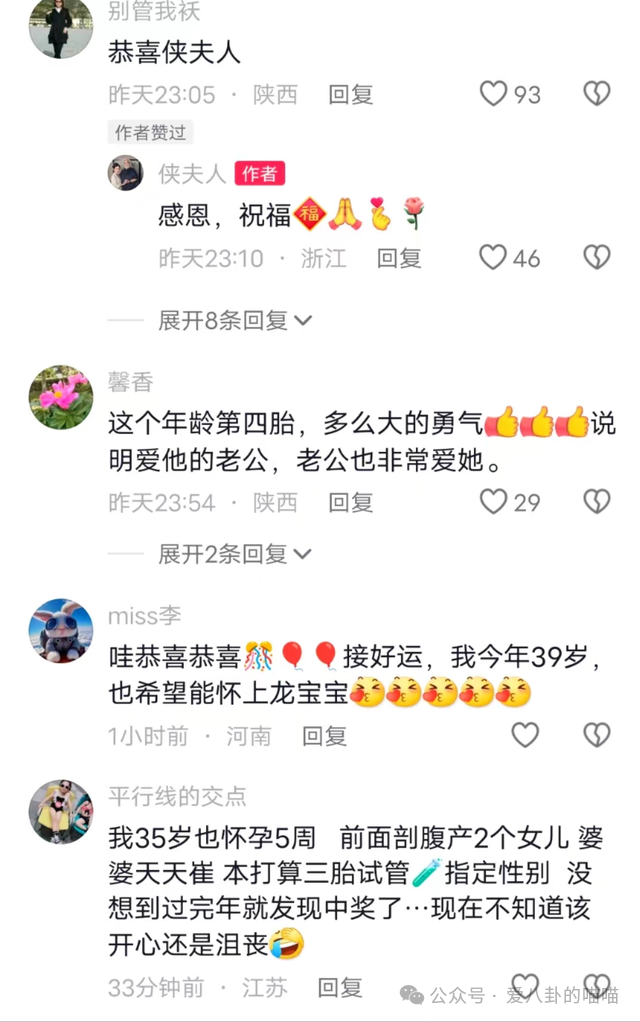This screenshot has height=1022, width=640.
Task: Reply to 侠夫人's comment
Action: 399,259
